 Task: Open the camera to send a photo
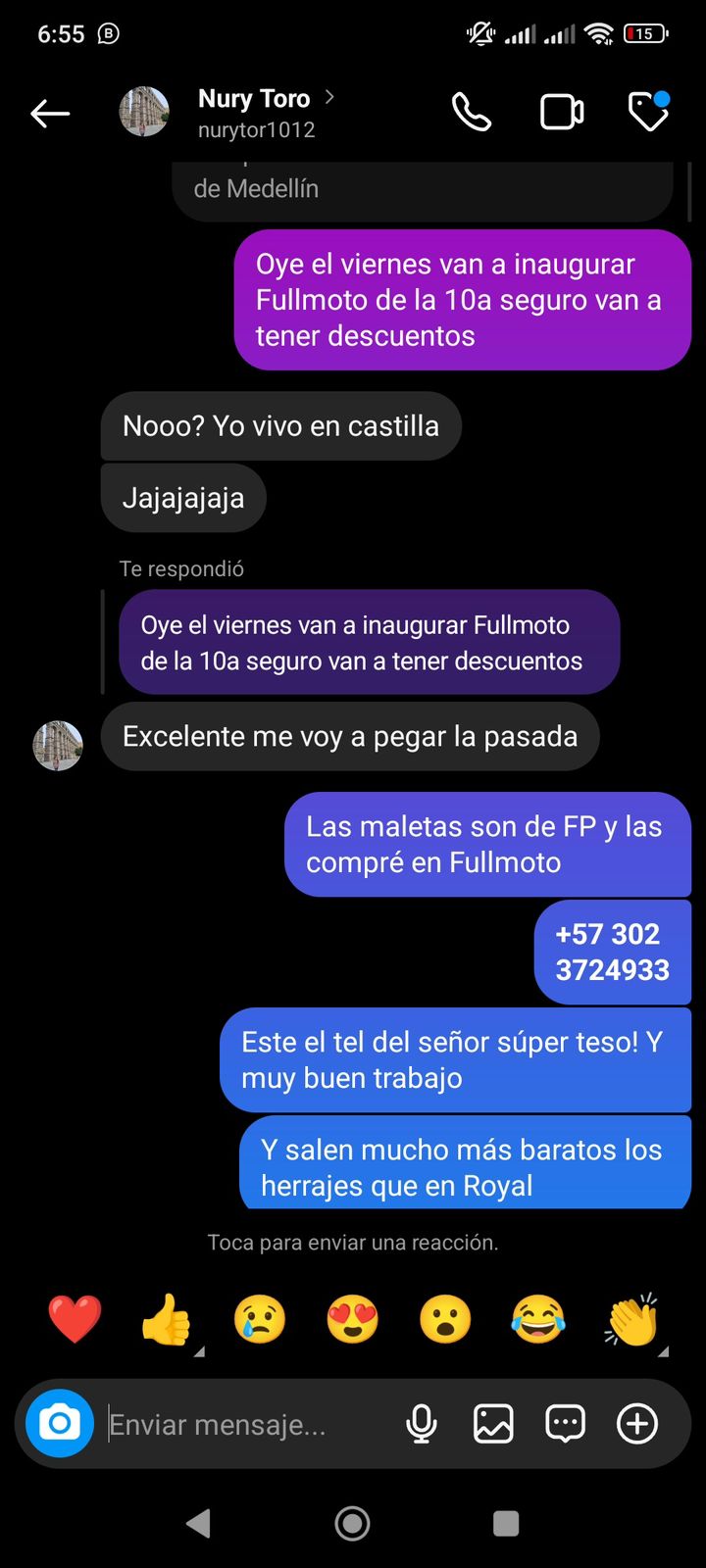(59, 1424)
